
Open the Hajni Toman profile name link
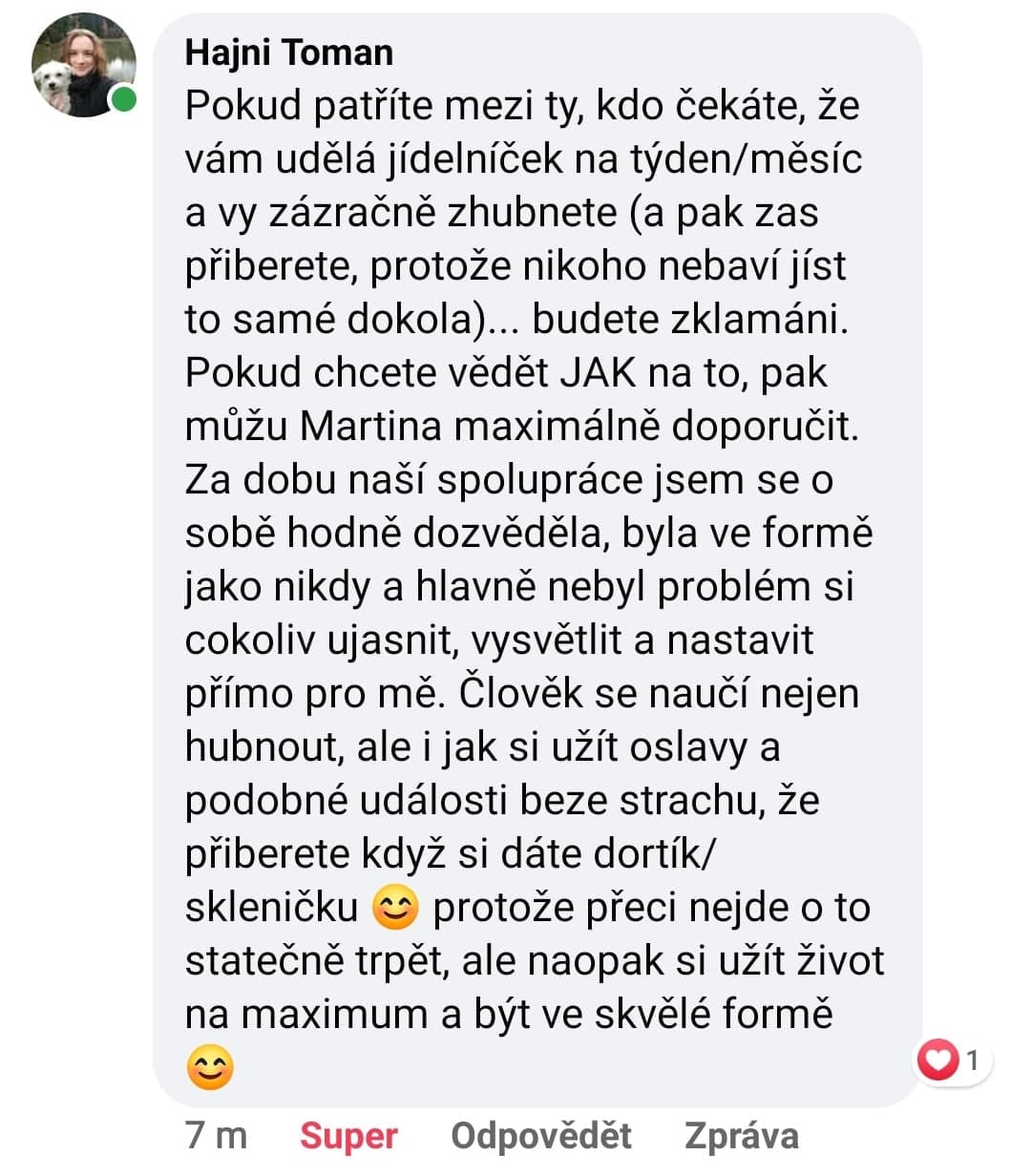(288, 52)
